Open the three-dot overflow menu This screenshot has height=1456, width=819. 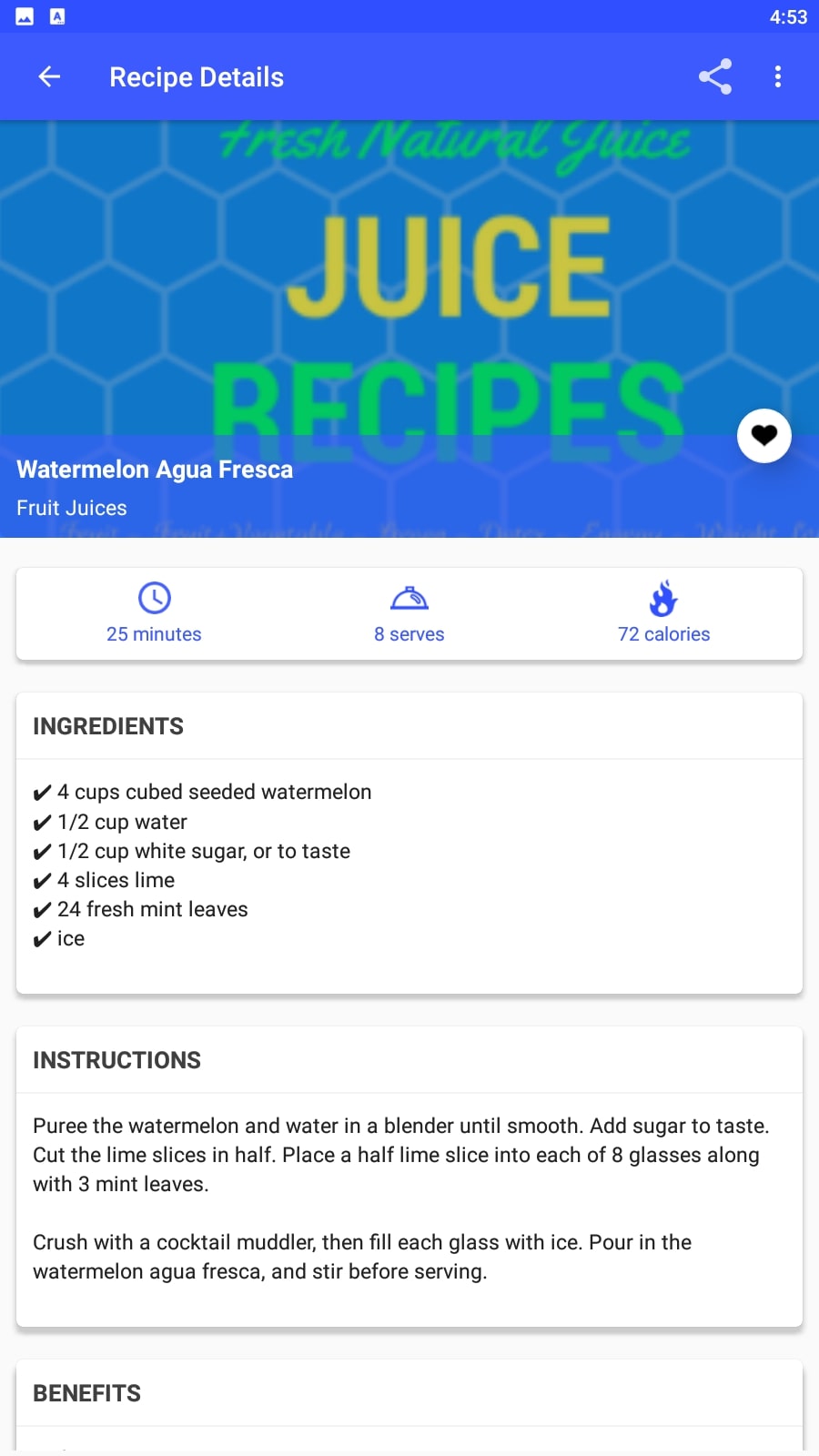point(778,77)
